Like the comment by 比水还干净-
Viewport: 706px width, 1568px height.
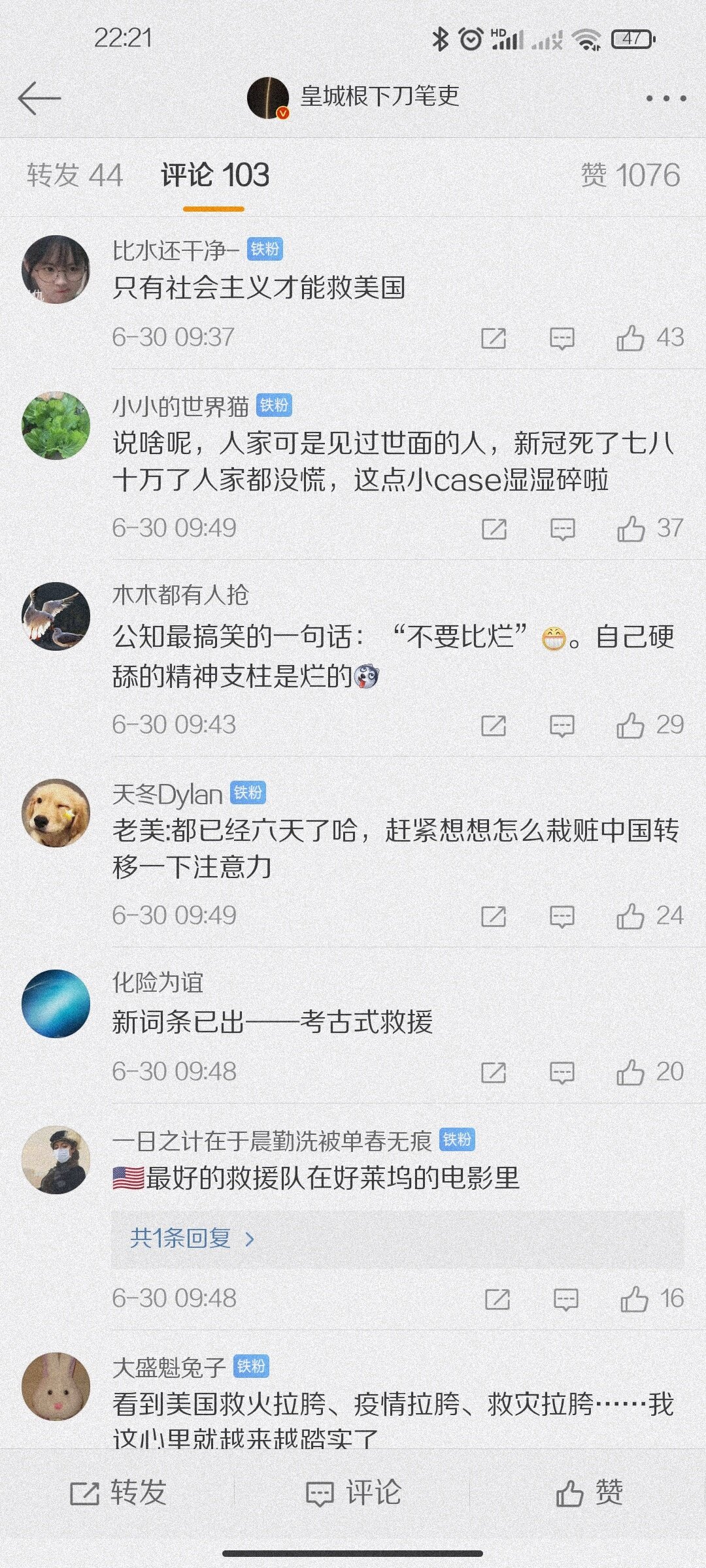(x=631, y=338)
